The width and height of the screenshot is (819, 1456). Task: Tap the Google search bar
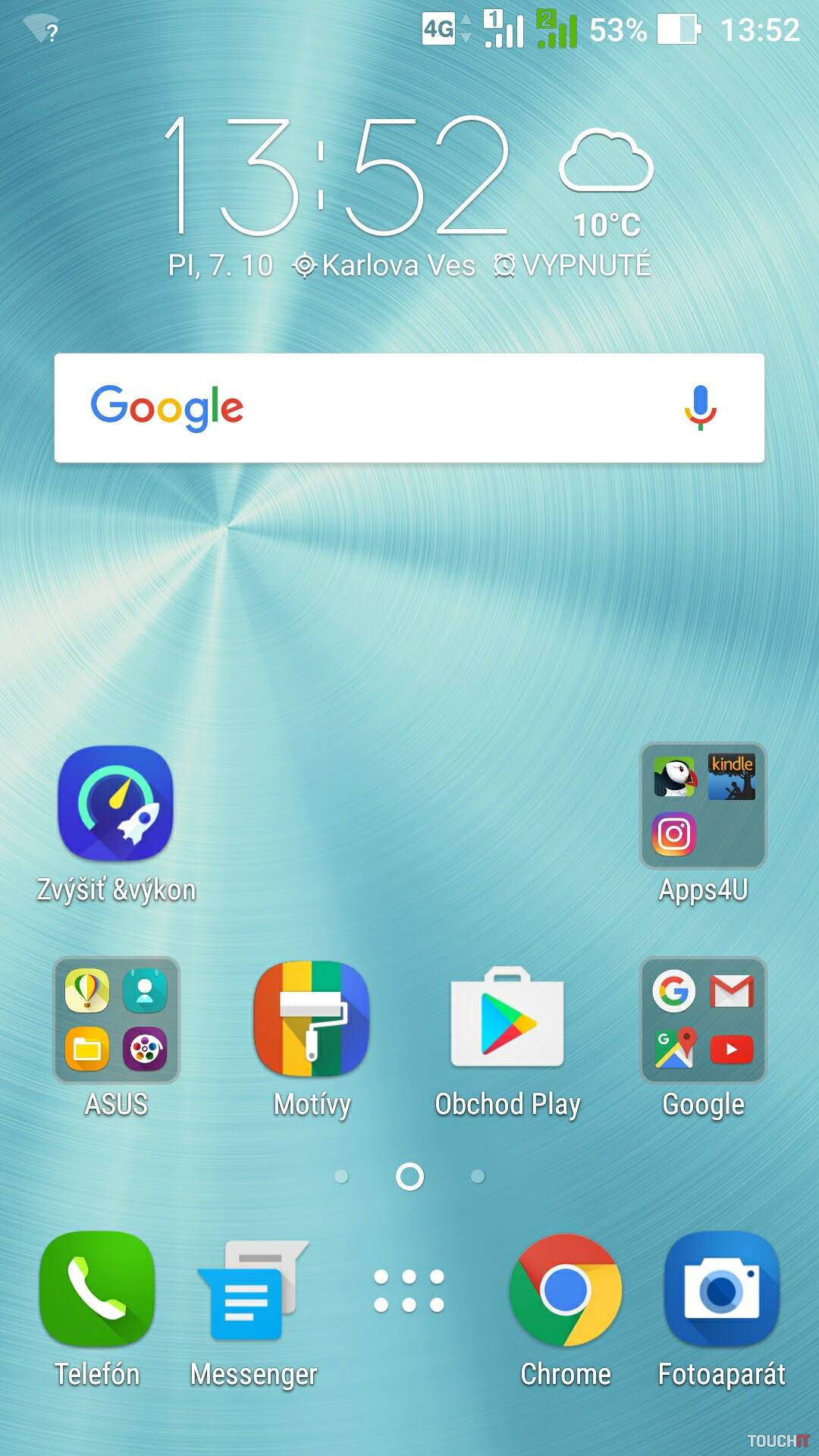(379, 408)
